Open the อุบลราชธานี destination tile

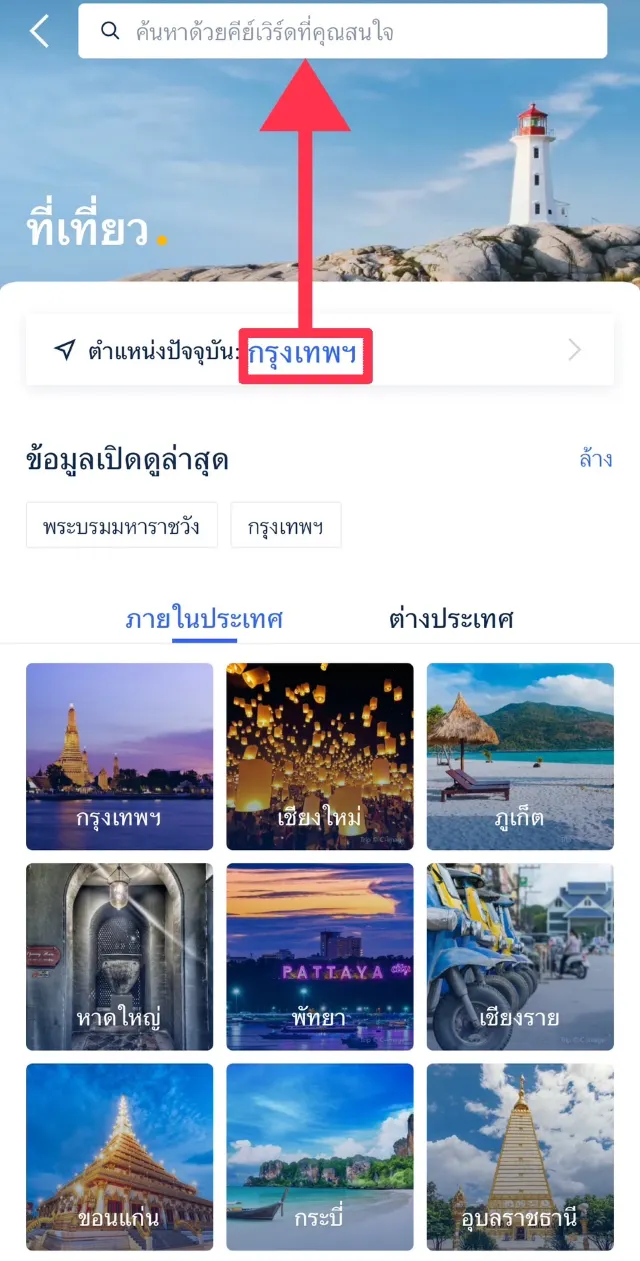[x=520, y=1157]
